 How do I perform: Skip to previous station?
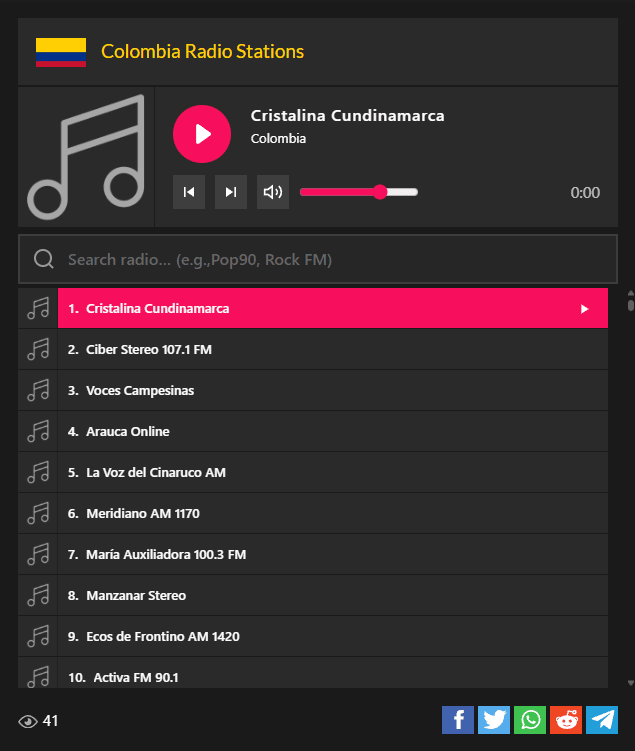point(189,192)
